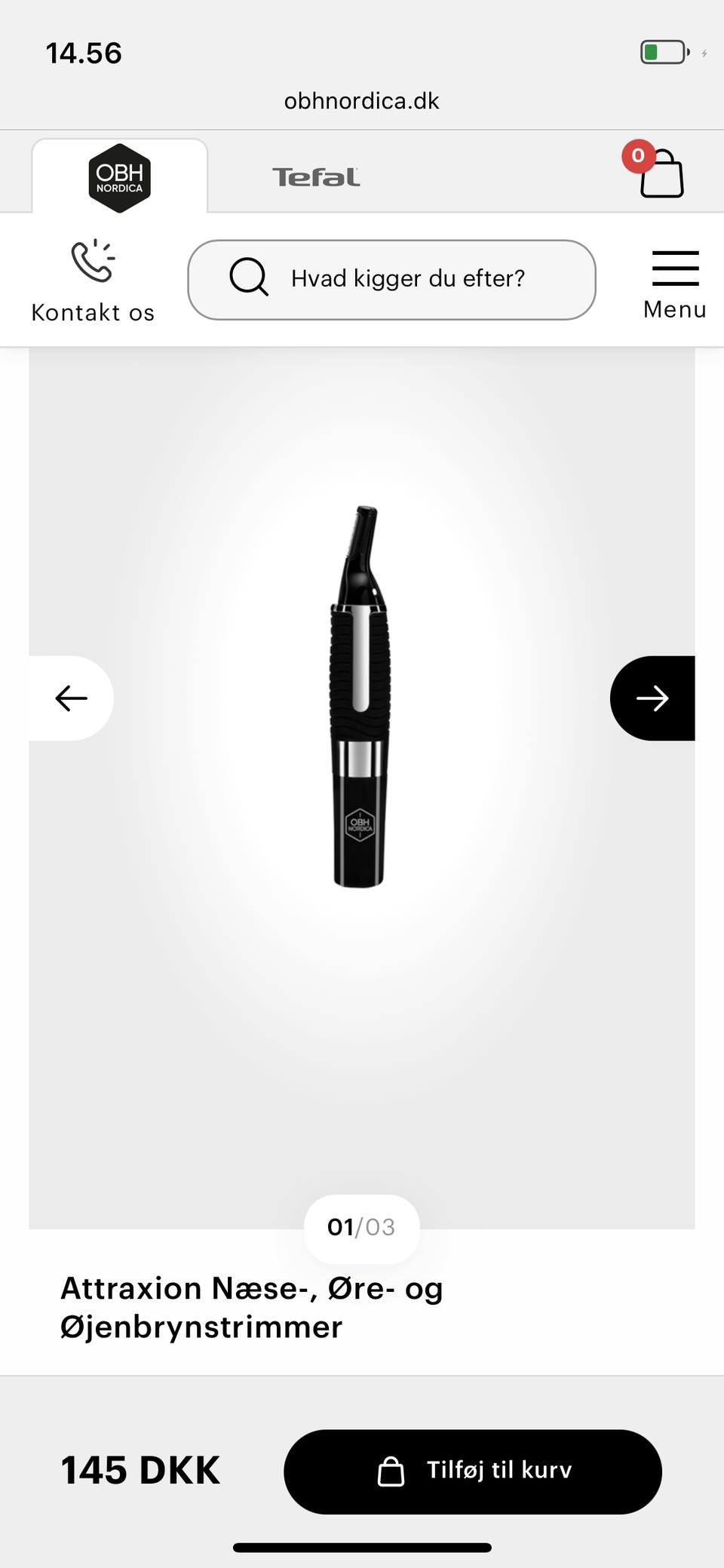Tap Tilføj til kurv to add trimmer
The image size is (724, 1568).
tap(473, 1471)
